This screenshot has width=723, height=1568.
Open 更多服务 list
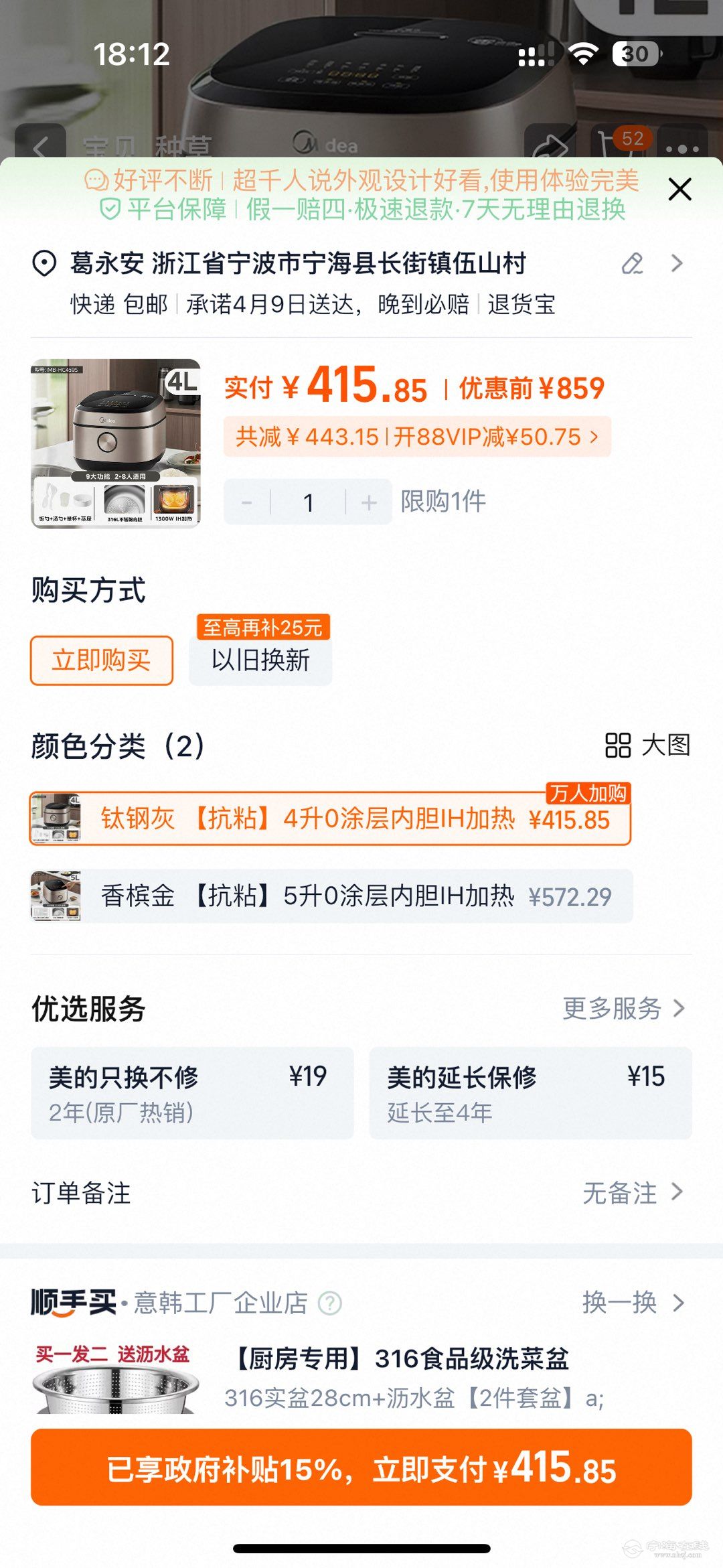[623, 1008]
